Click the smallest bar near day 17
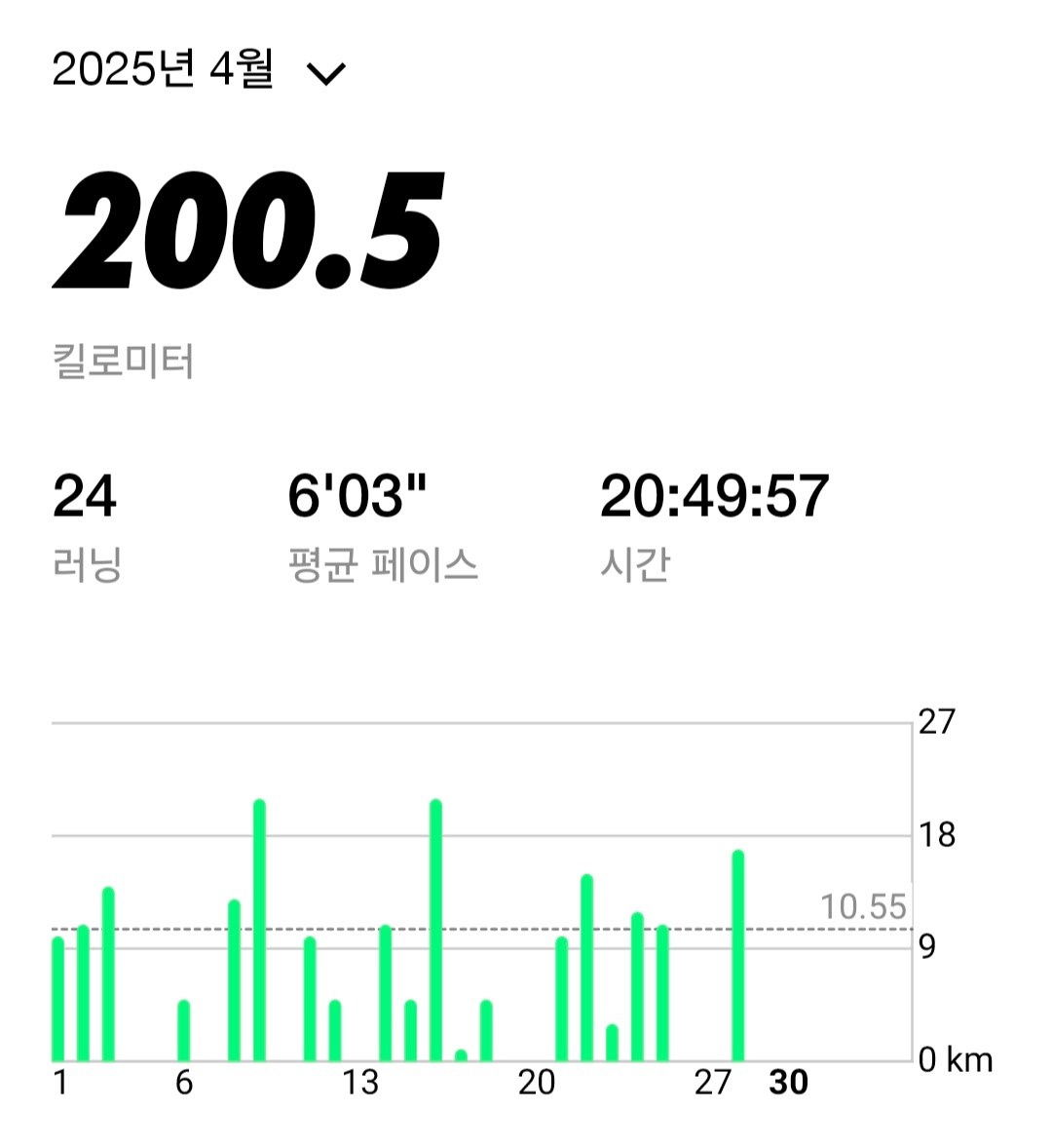 click(460, 1052)
